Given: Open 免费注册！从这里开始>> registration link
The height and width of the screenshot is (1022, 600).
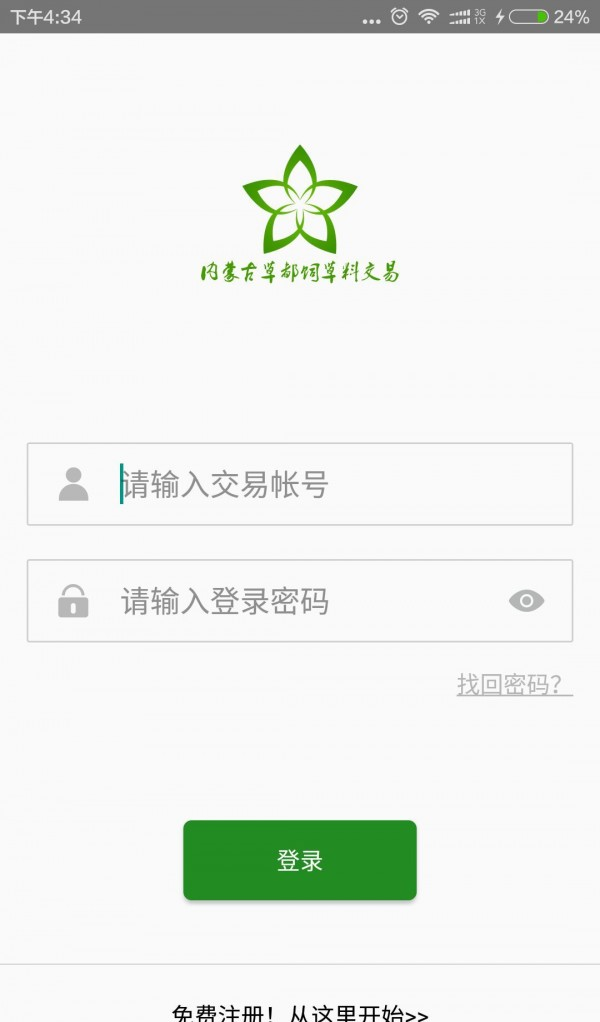Looking at the screenshot, I should pyautogui.click(x=300, y=1012).
